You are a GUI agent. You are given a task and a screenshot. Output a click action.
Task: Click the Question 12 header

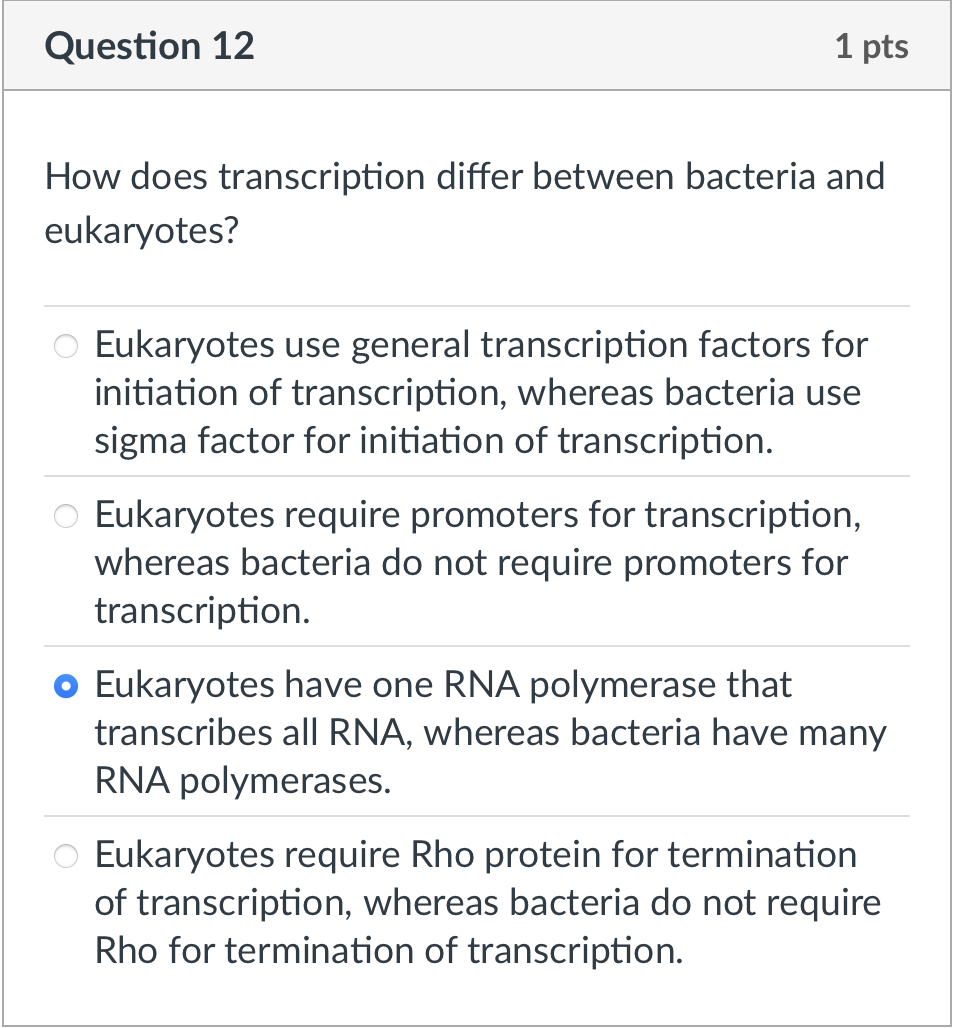pos(148,46)
